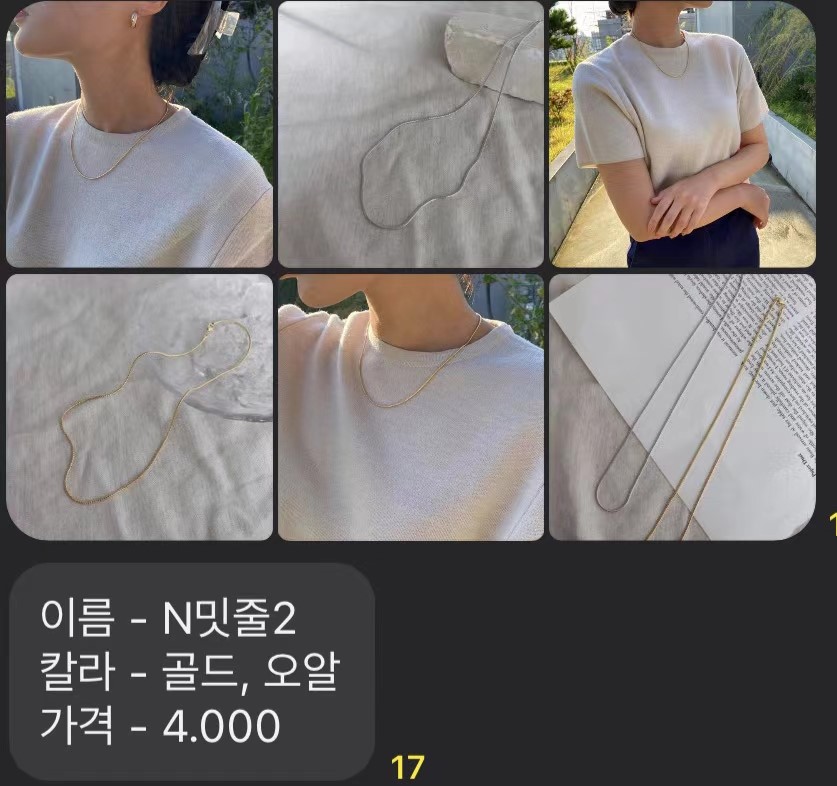
Task: View the photo of the woman with crossed arms
Action: (x=682, y=135)
